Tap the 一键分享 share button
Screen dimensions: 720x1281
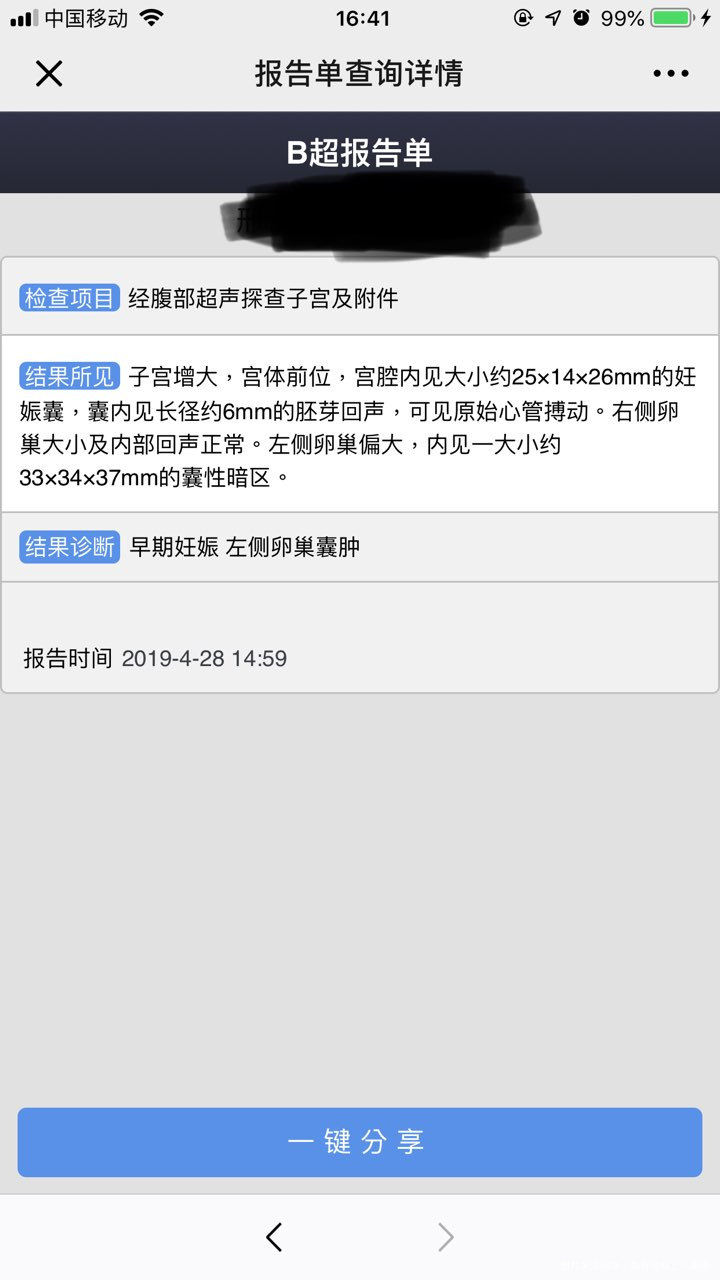point(360,1141)
